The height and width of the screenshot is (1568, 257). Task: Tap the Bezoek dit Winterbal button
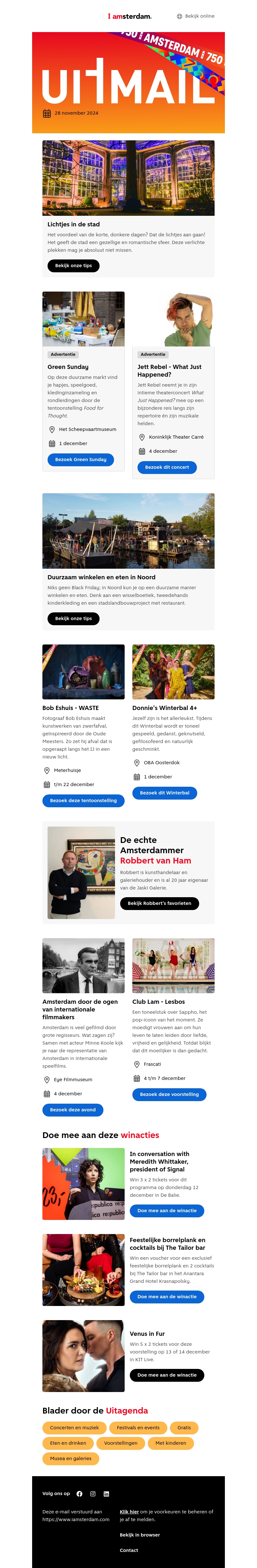coord(164,793)
